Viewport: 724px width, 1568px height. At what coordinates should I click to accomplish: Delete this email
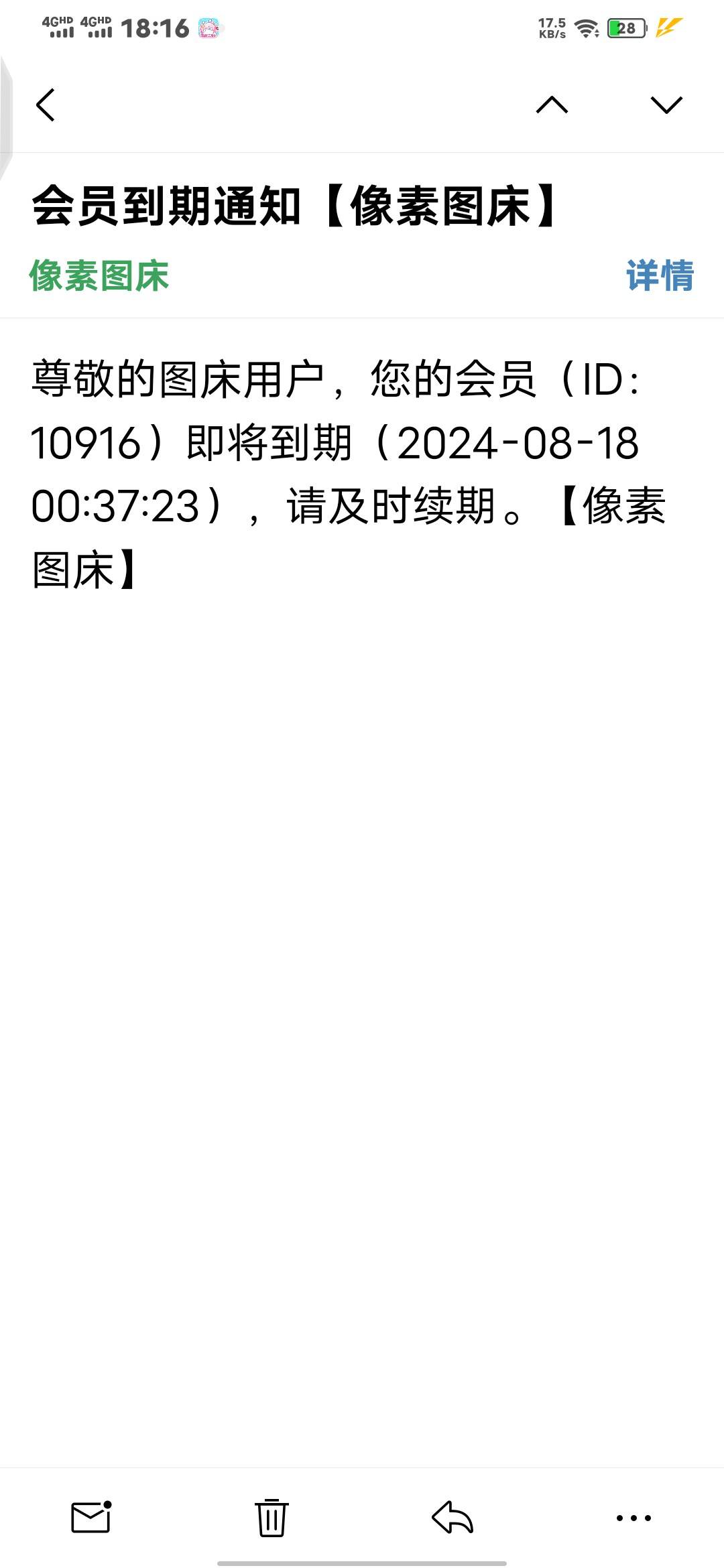pos(271,1517)
